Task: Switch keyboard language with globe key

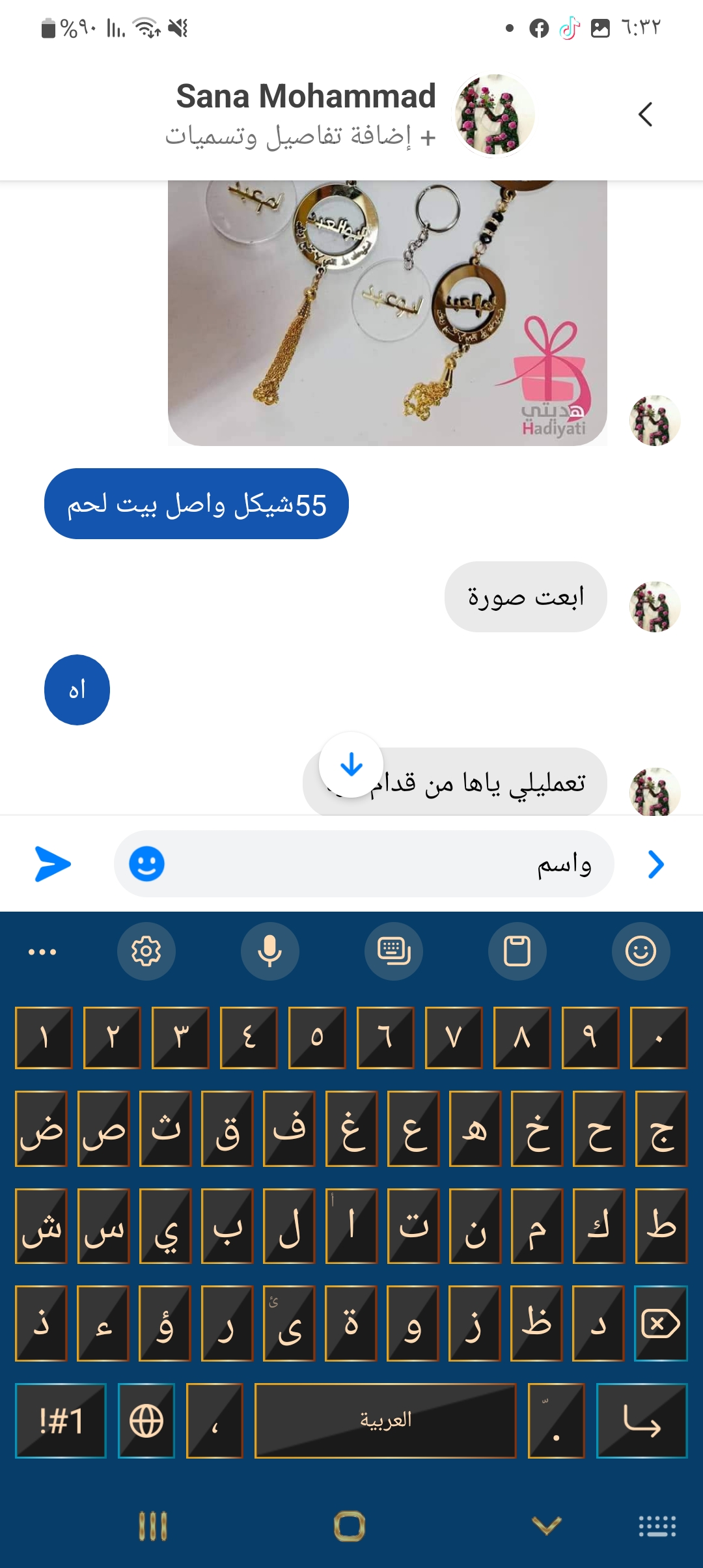Action: tap(146, 1421)
